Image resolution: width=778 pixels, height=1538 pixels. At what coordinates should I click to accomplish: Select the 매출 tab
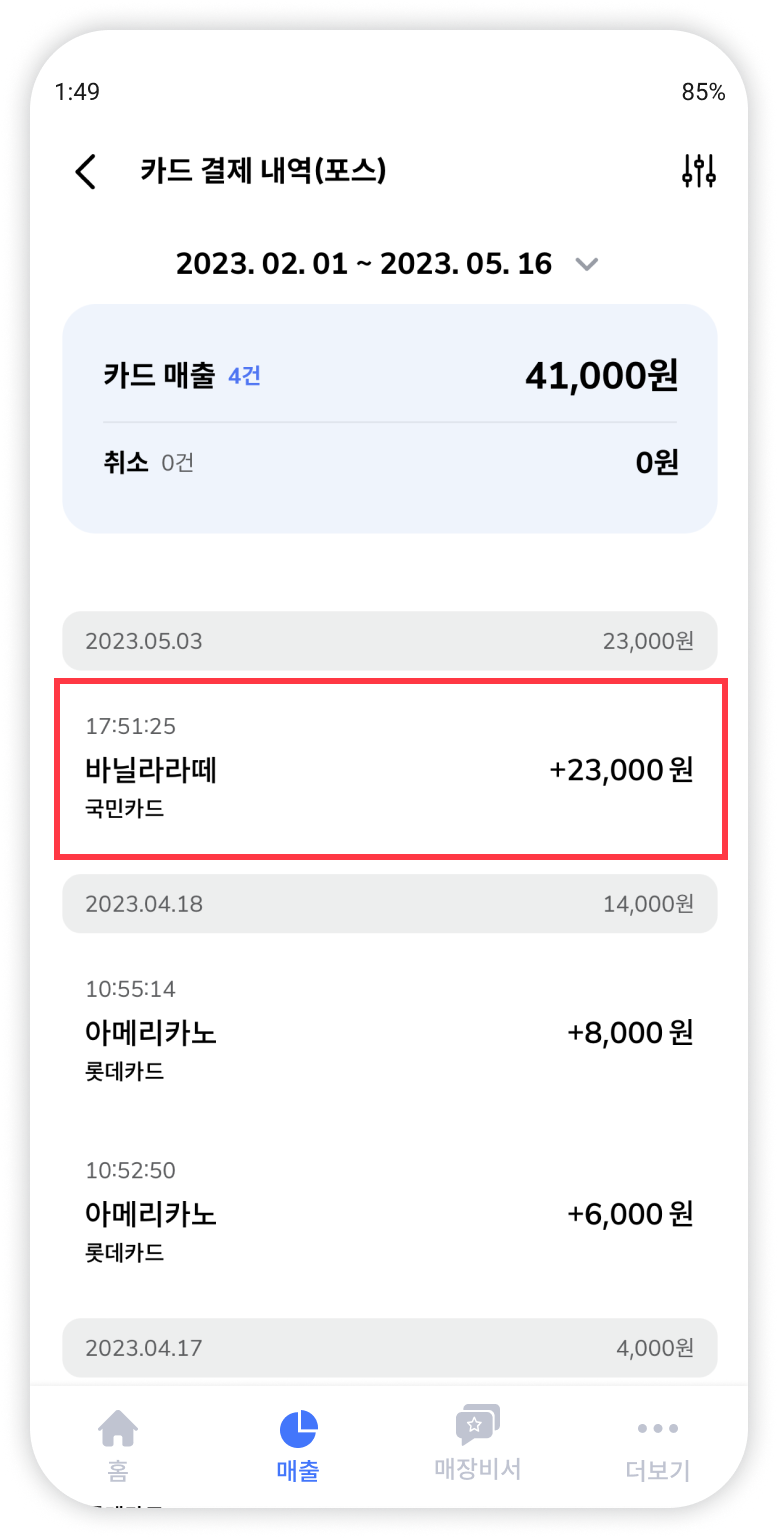click(298, 1445)
